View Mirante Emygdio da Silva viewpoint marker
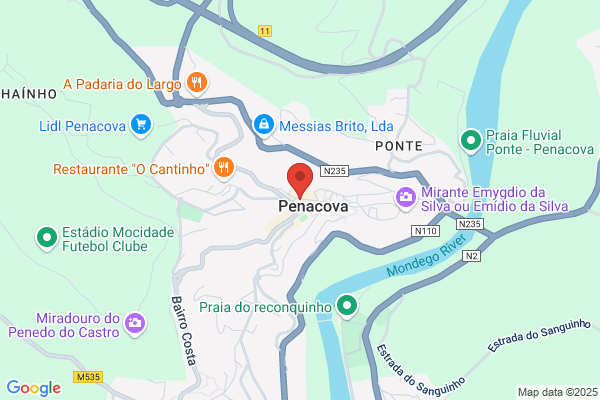 click(406, 199)
